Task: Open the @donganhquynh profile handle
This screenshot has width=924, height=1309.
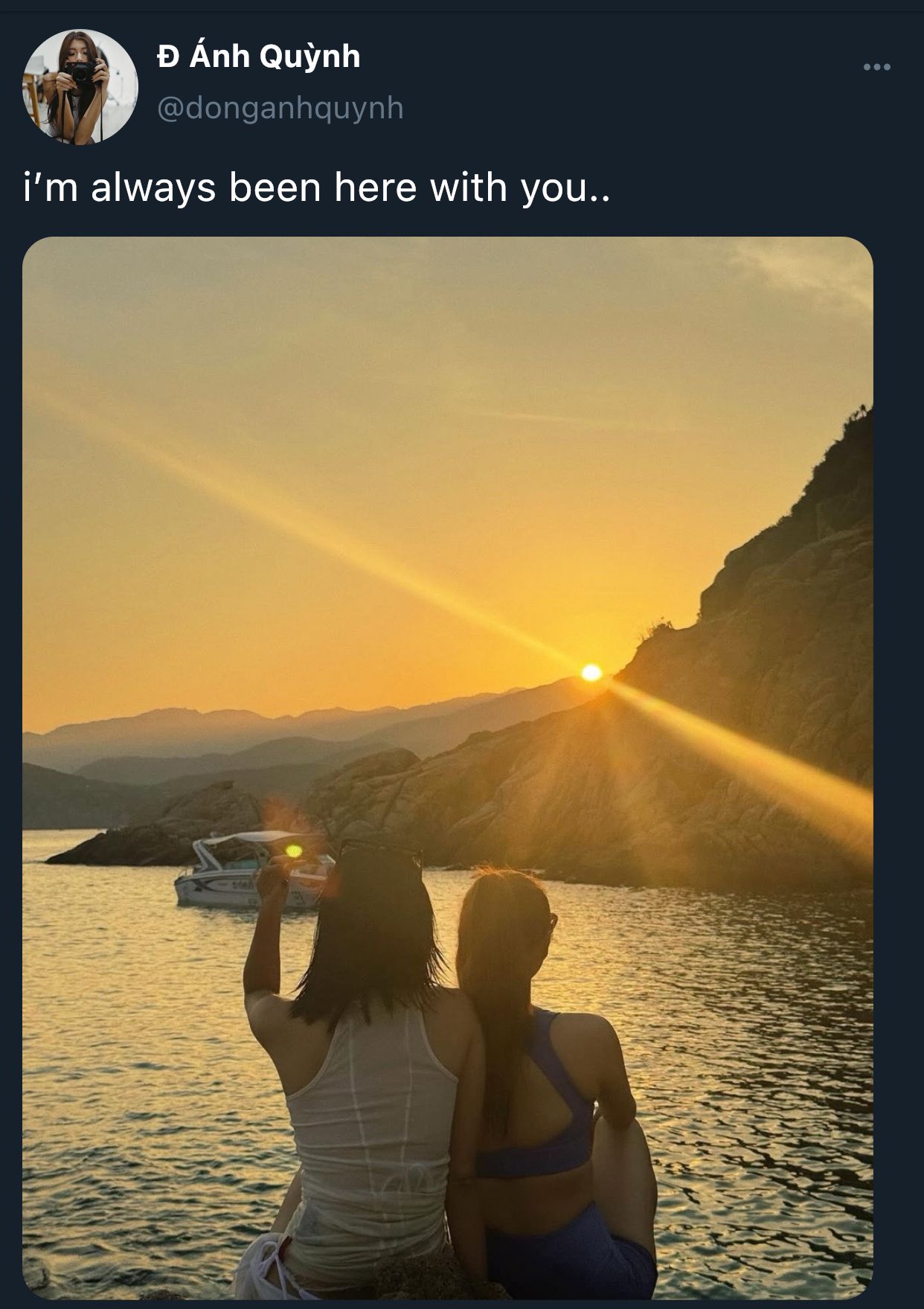Action: tap(280, 109)
